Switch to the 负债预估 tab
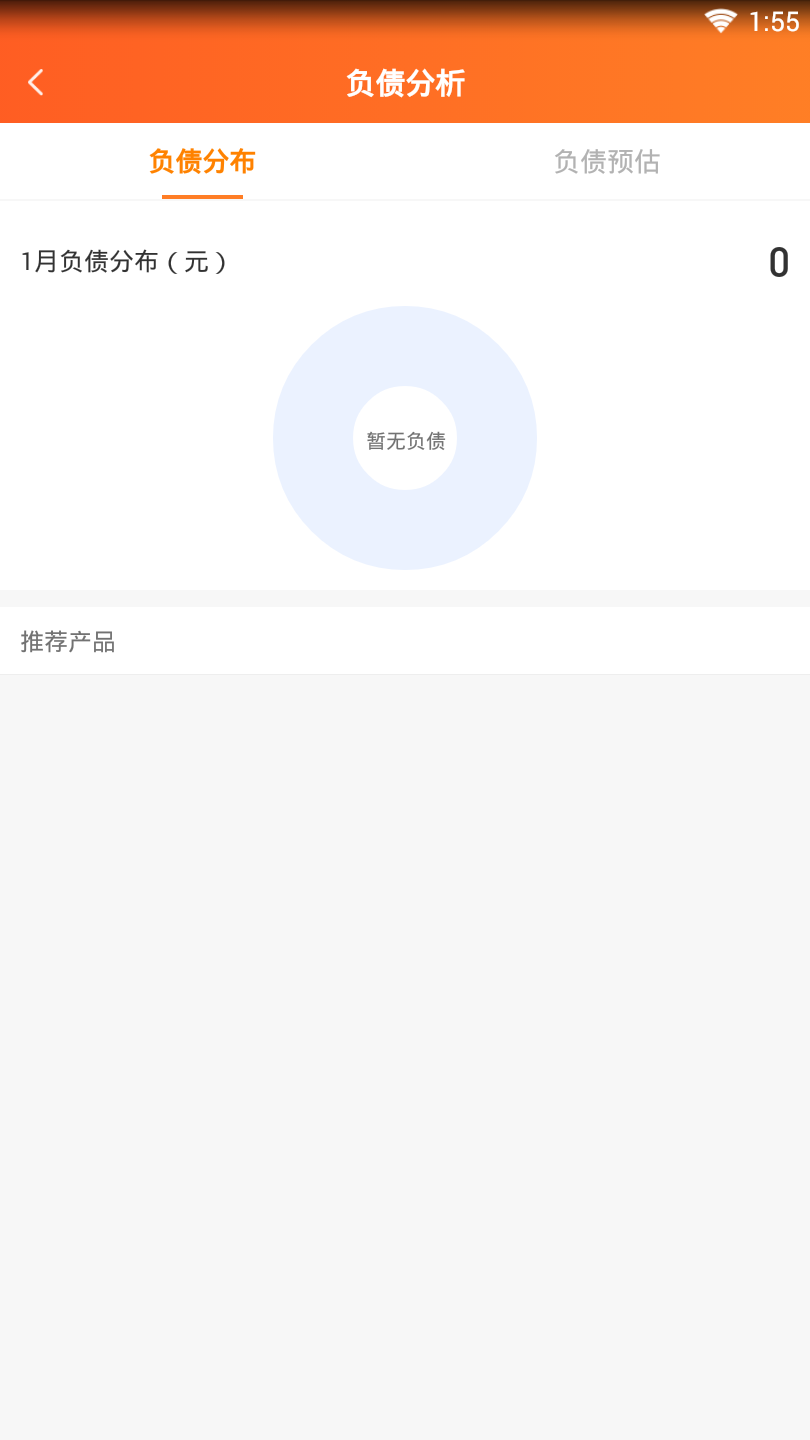Image resolution: width=810 pixels, height=1440 pixels. click(606, 161)
